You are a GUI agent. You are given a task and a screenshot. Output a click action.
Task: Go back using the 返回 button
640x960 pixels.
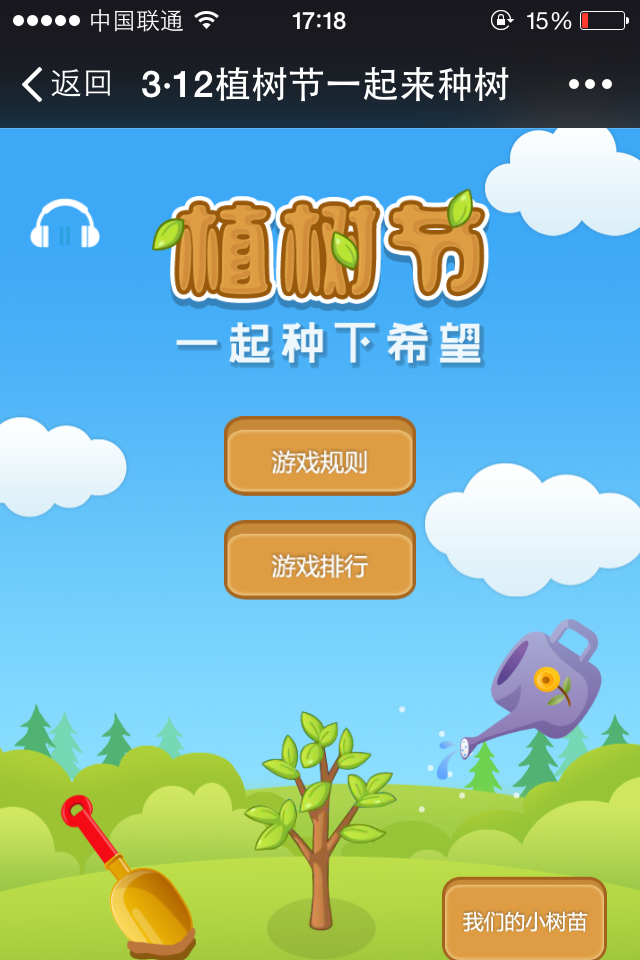tap(66, 85)
